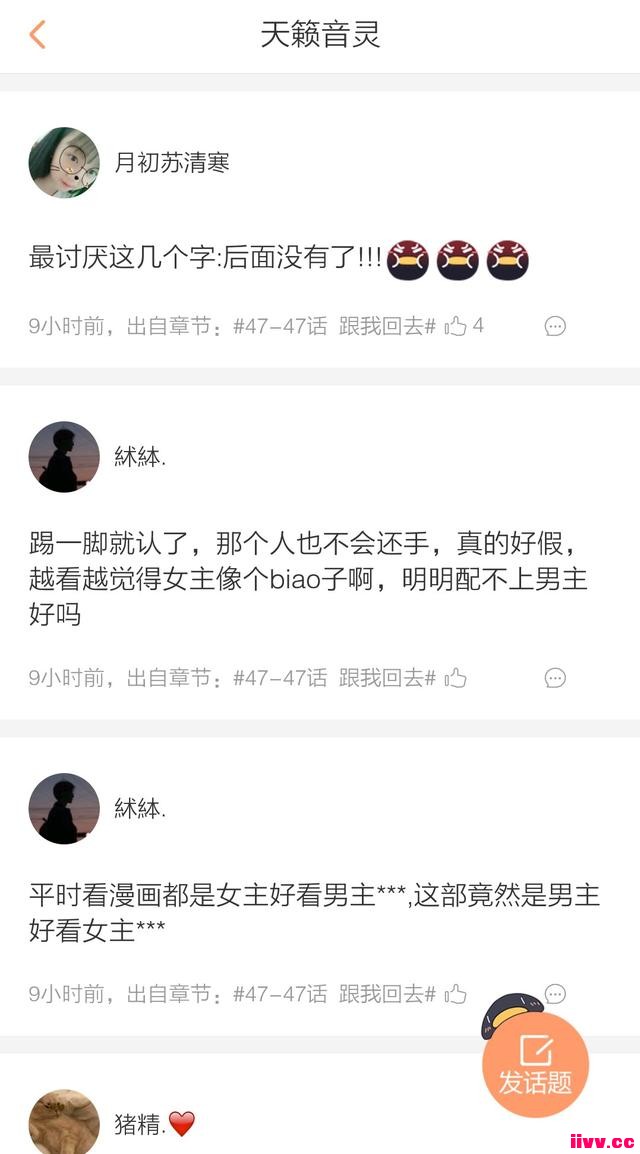Open 猪精's profile avatar
The image size is (640, 1154).
pyautogui.click(x=64, y=1122)
